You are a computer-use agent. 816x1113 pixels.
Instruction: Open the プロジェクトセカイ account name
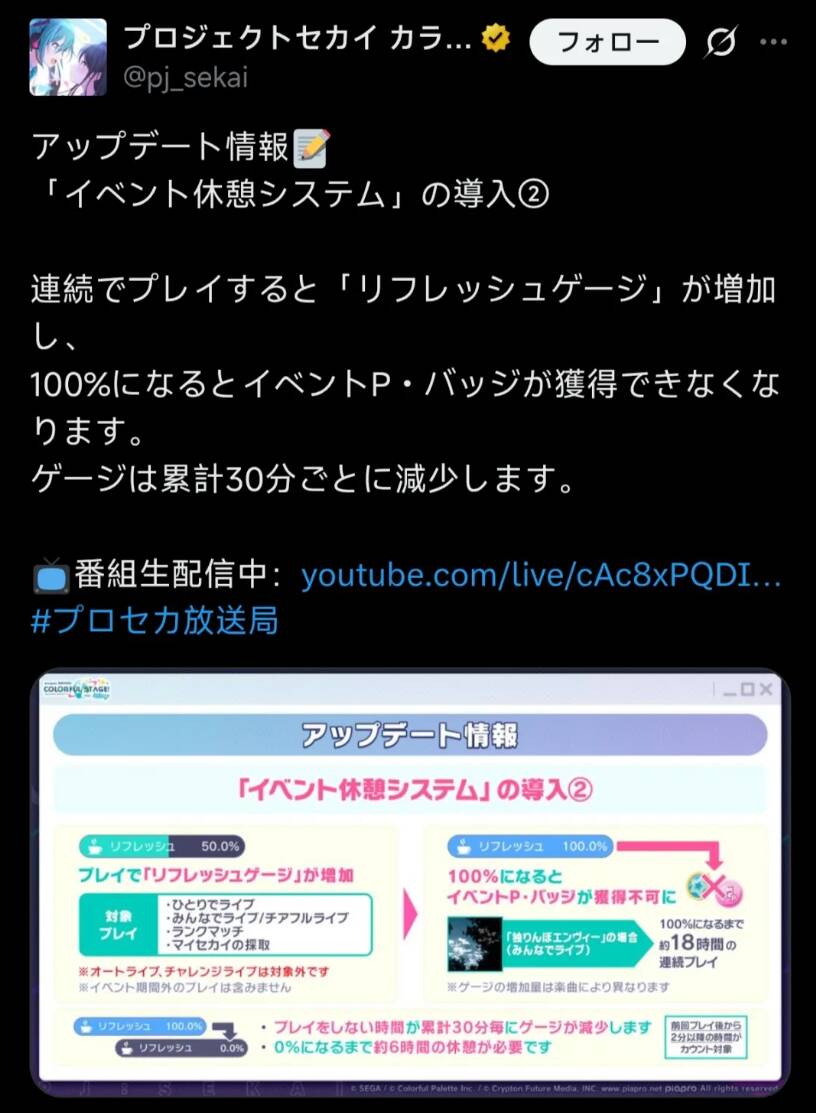pyautogui.click(x=297, y=38)
